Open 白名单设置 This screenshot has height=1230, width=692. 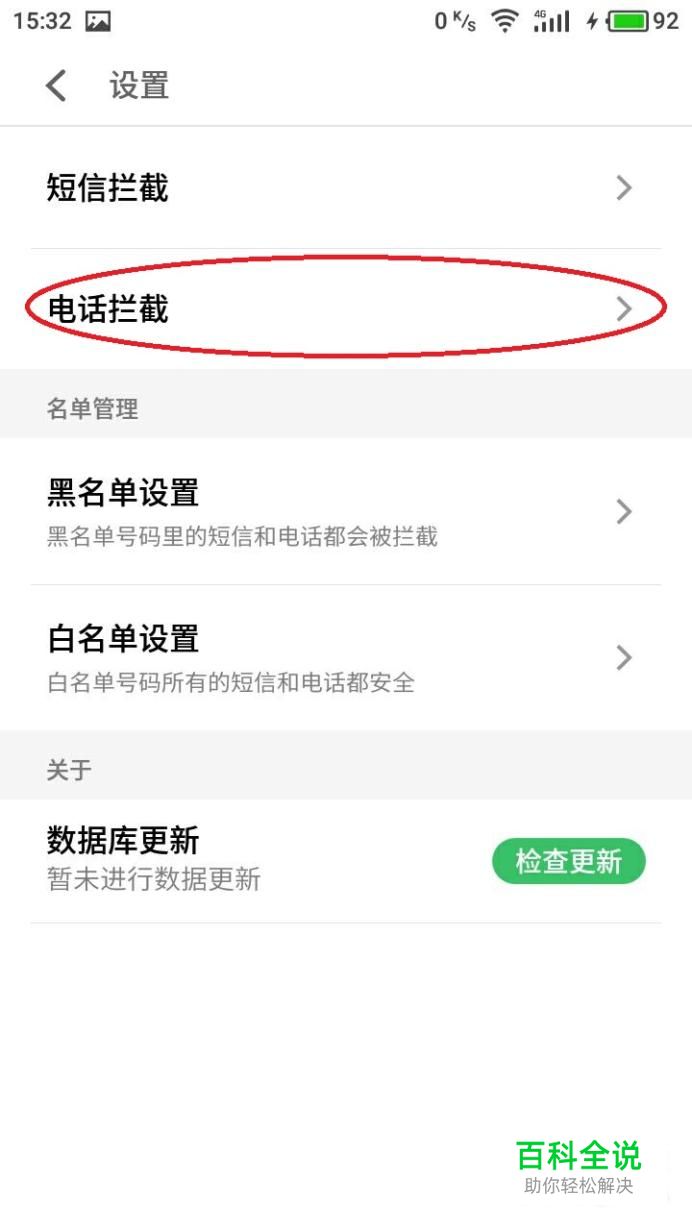click(x=345, y=657)
